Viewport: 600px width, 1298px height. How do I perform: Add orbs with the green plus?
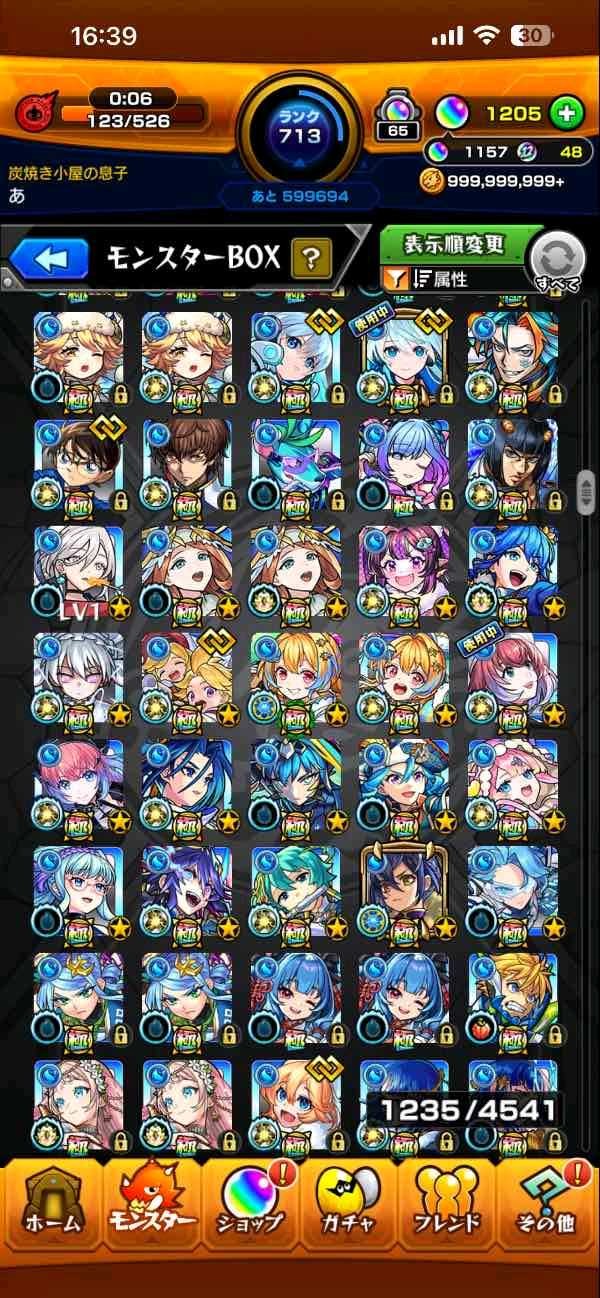point(566,113)
